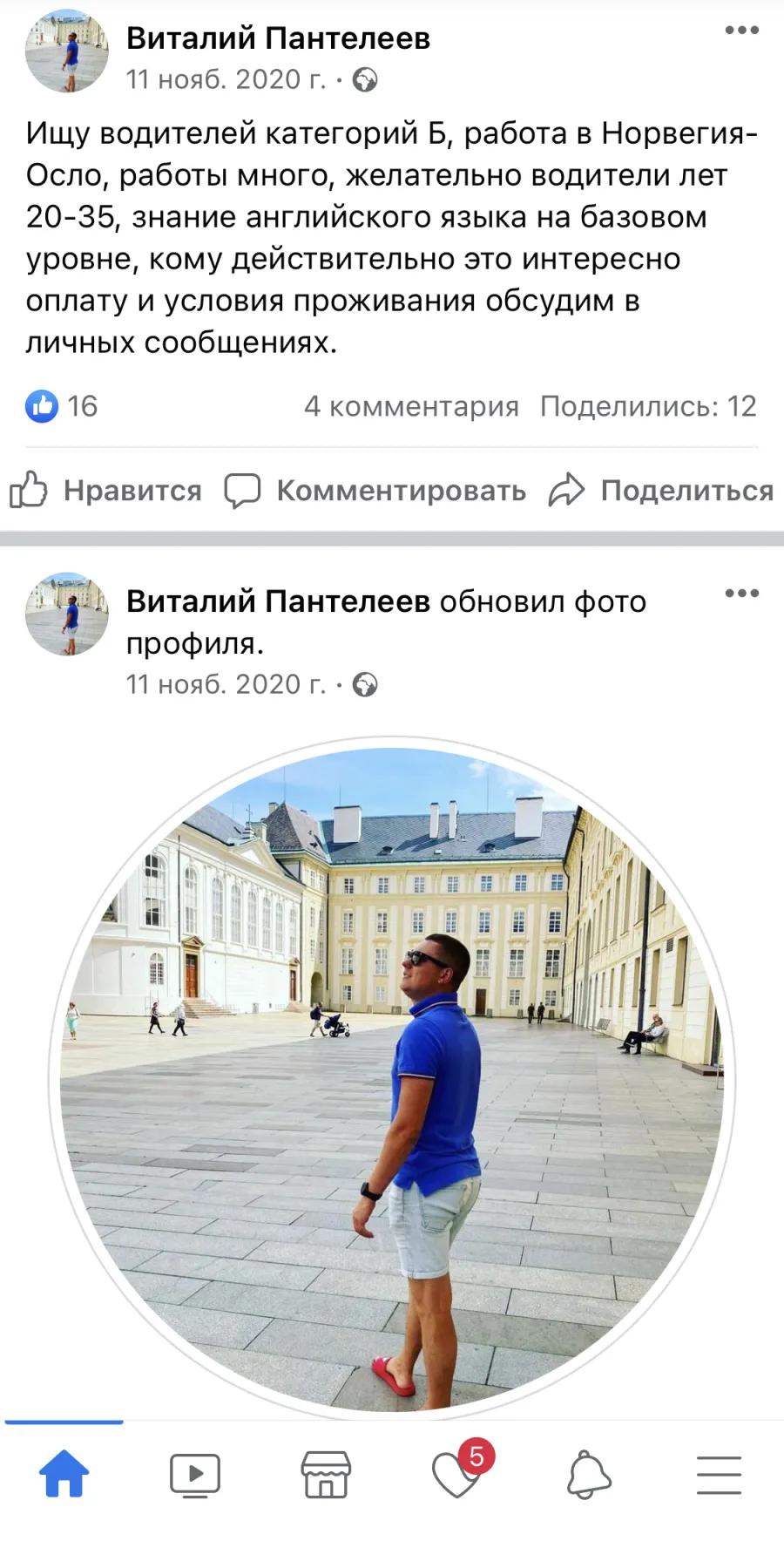Open Виталий Пантелеев's profile from the job post
Image resolution: width=784 pixels, height=1541 pixels.
click(x=278, y=38)
